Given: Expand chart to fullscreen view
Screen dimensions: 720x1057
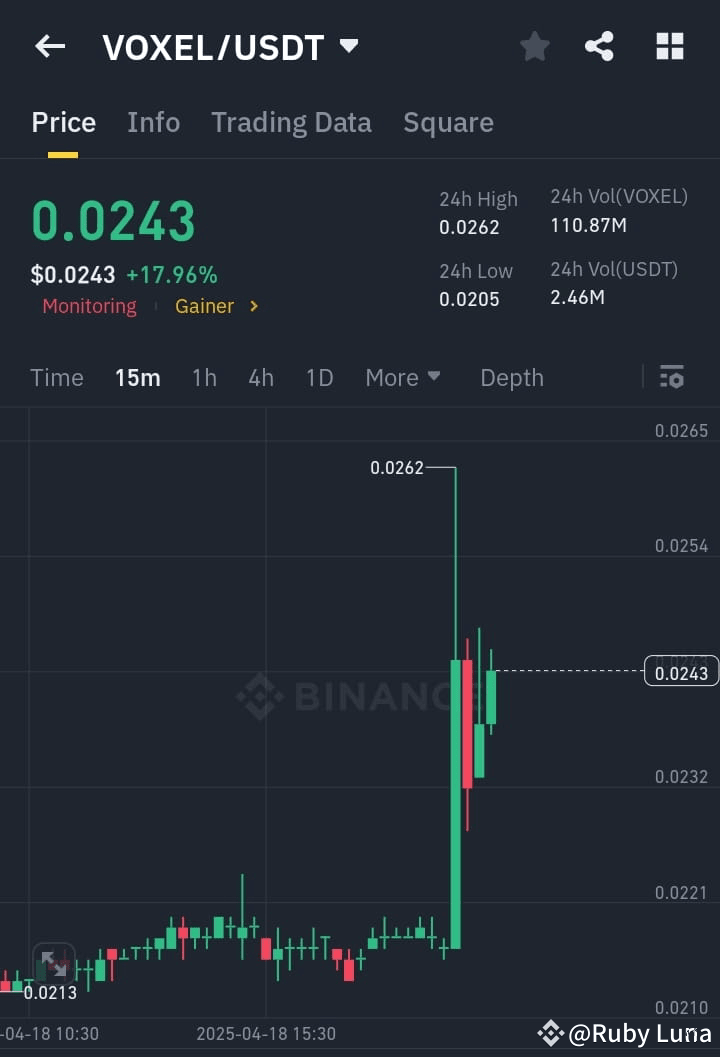Looking at the screenshot, I should point(53,964).
